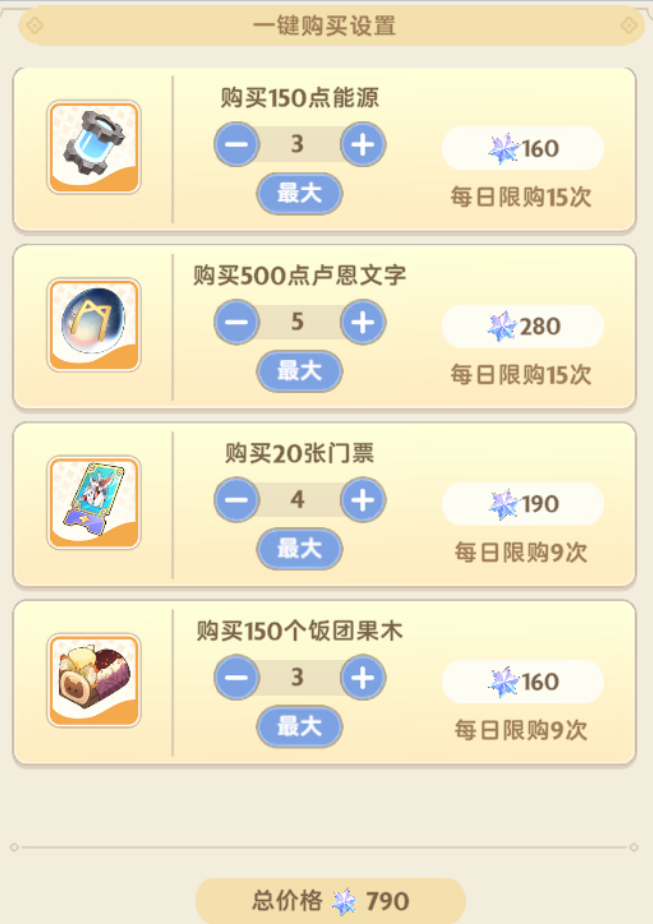
Task: Decrease the 20张门票 purchase count
Action: [x=237, y=500]
